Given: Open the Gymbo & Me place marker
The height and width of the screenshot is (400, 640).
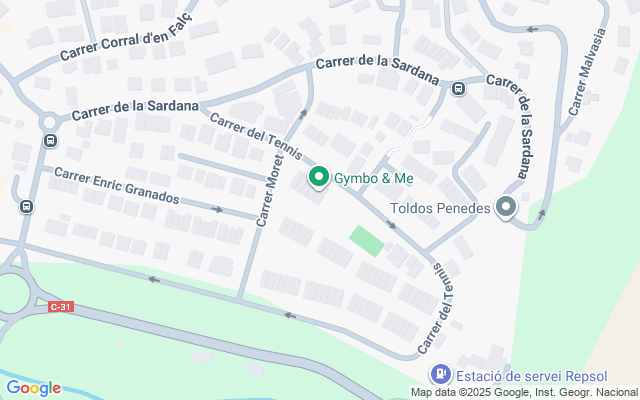Looking at the screenshot, I should coord(319,178).
